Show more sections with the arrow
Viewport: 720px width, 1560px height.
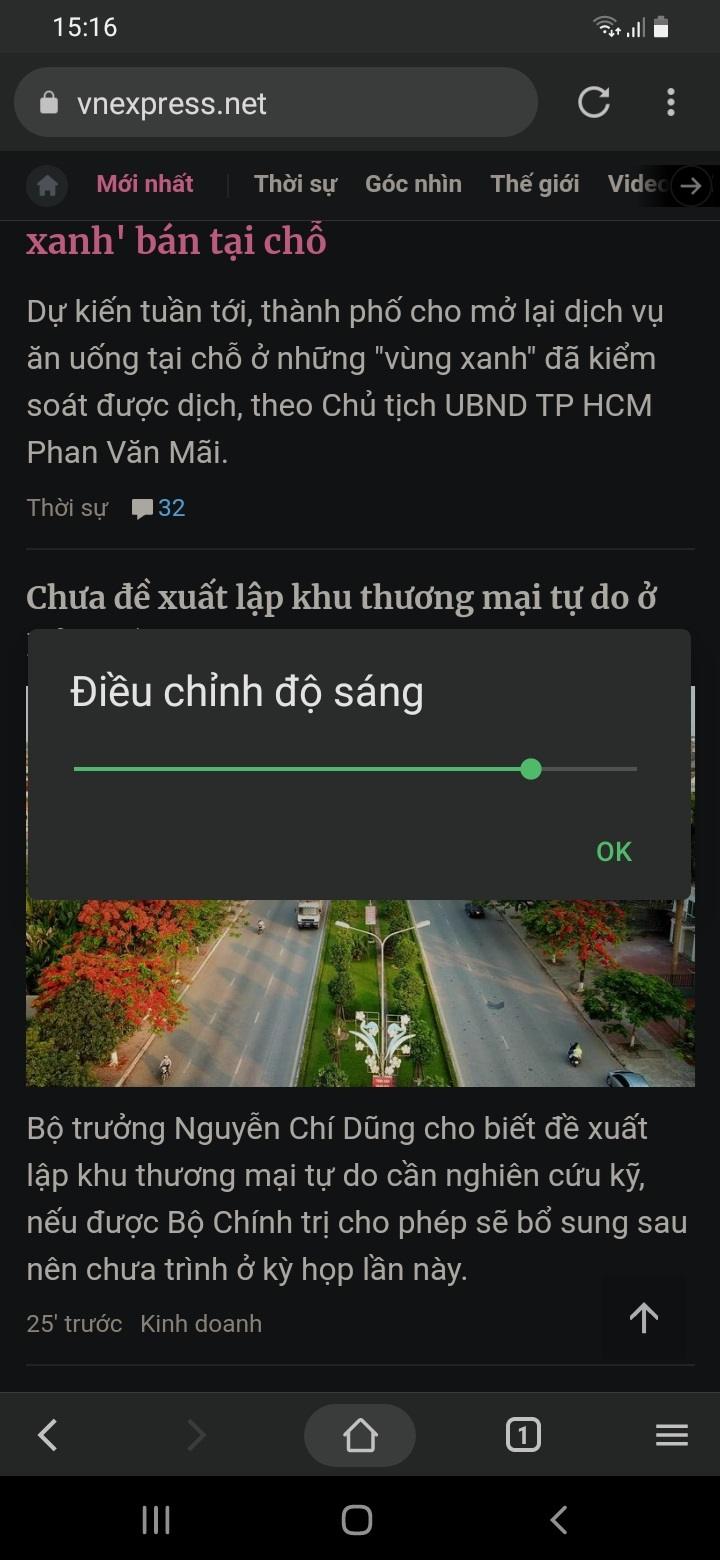(691, 185)
